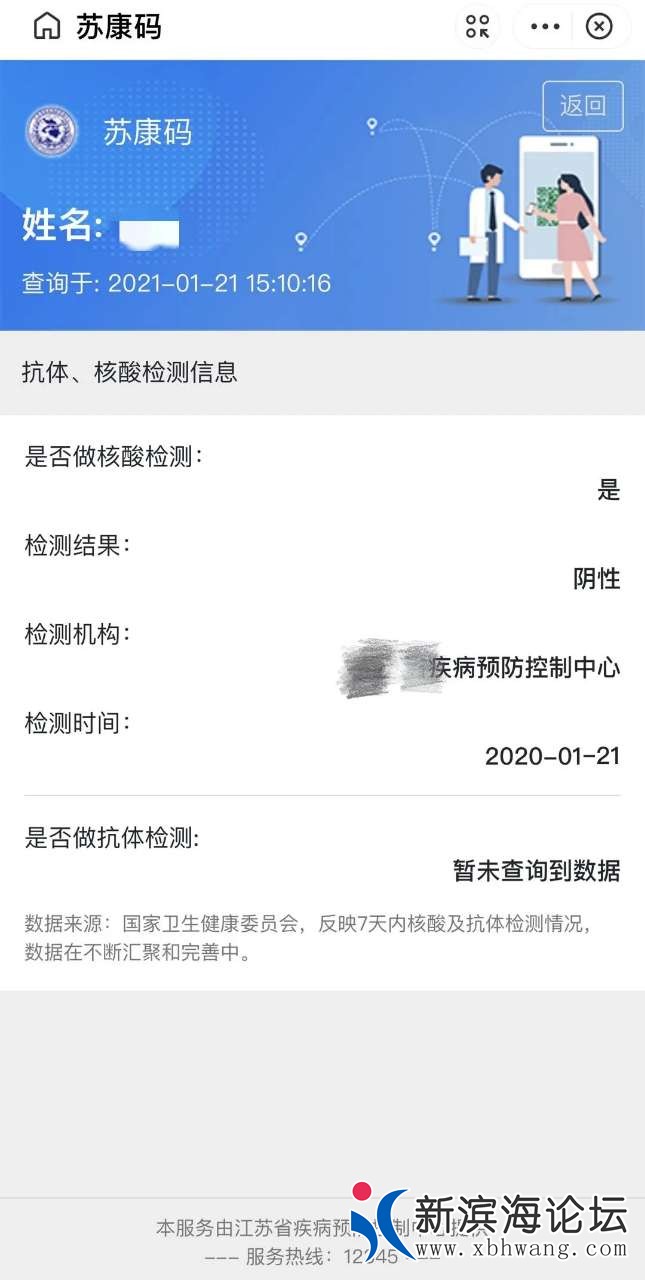Open the scan code icon in header
The height and width of the screenshot is (1280, 645).
(478, 27)
